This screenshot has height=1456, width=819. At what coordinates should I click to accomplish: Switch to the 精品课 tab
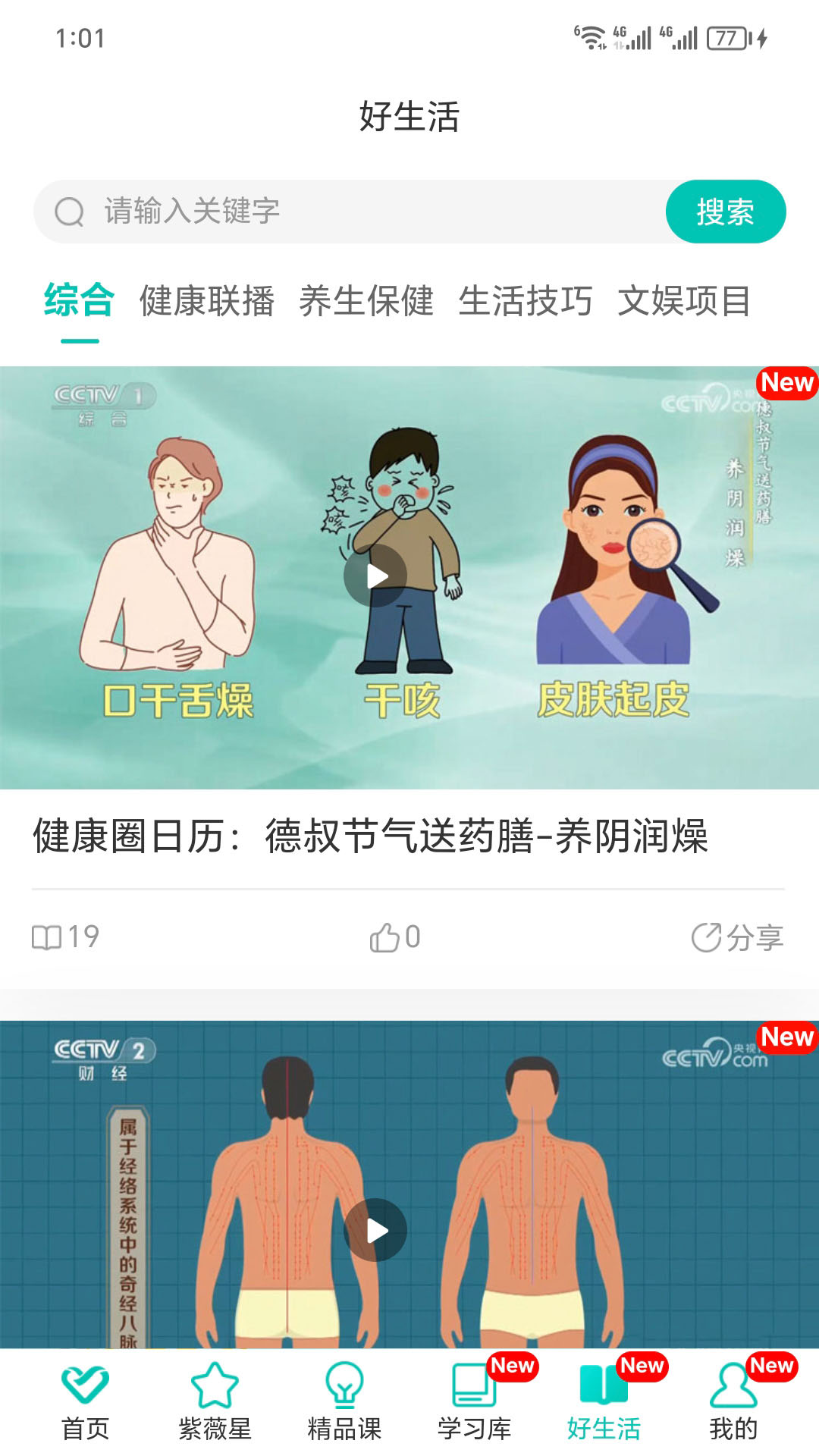[x=344, y=1403]
